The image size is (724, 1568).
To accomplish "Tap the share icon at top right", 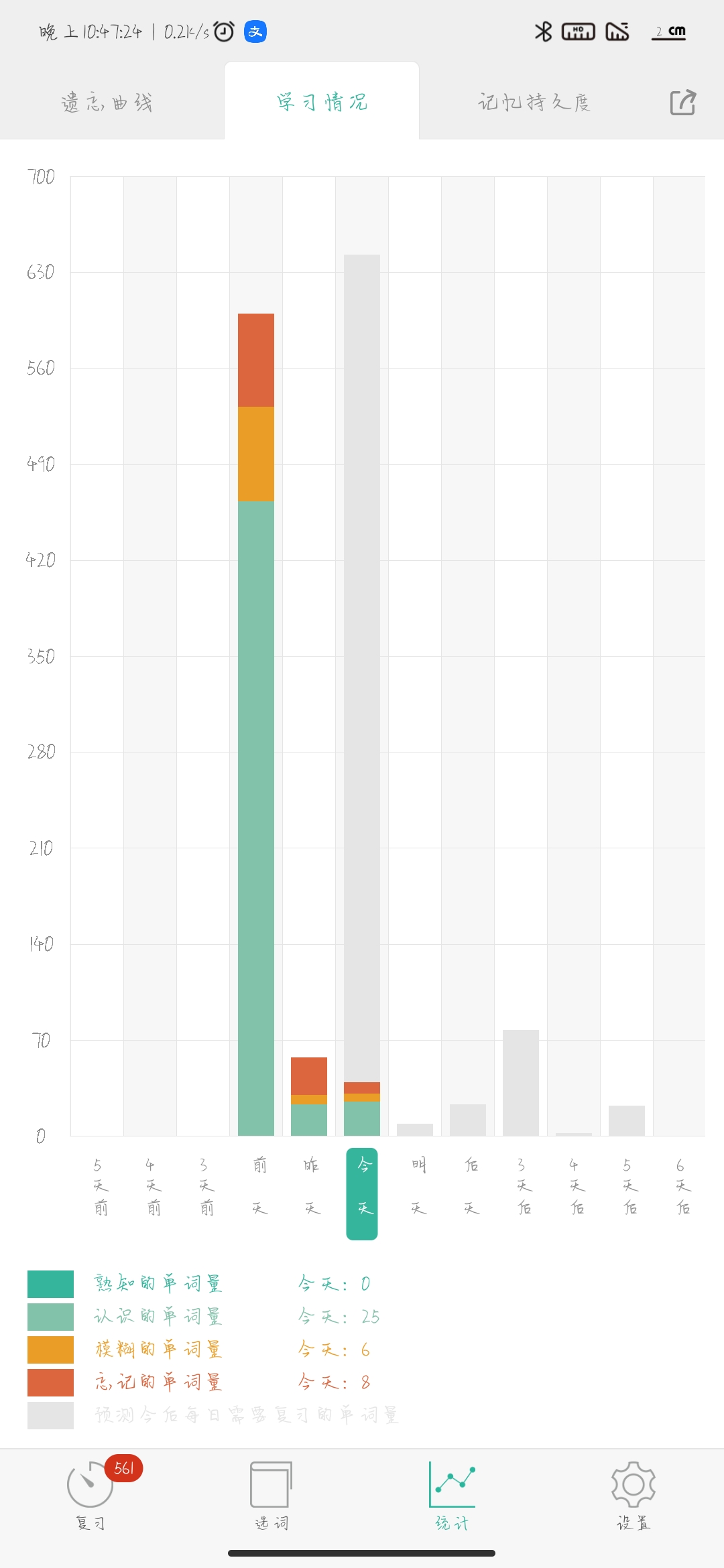I will pyautogui.click(x=683, y=103).
